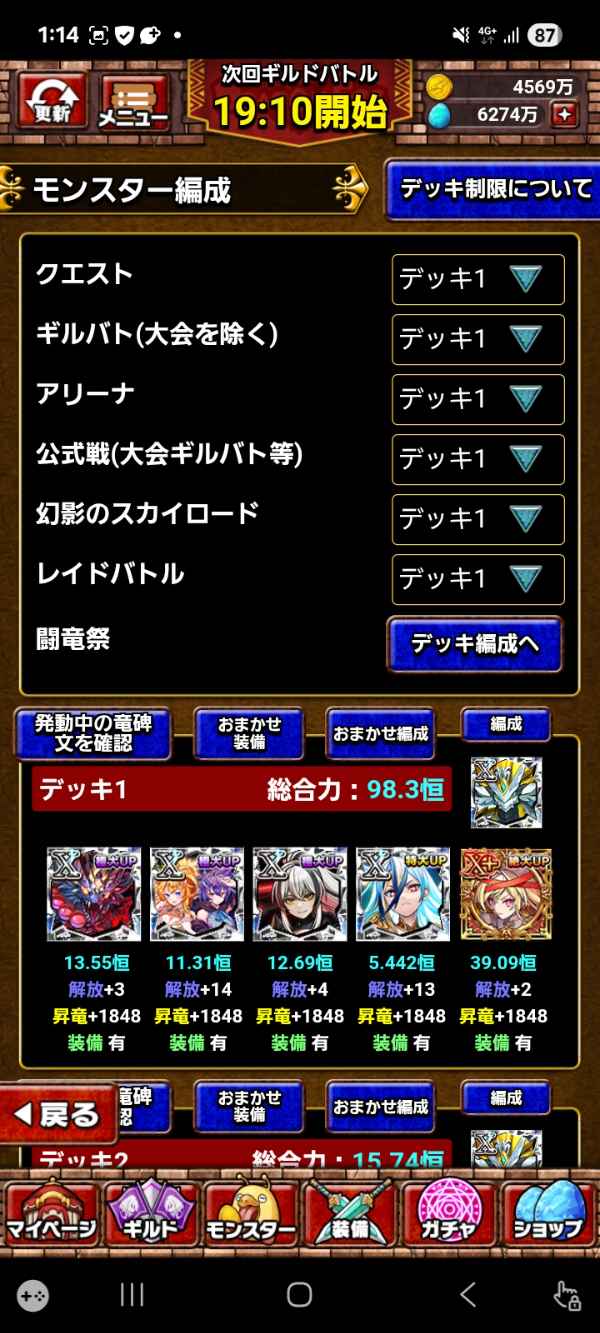The height and width of the screenshot is (1333, 600).
Task: Tap the 更新 refresh button
Action: click(x=52, y=102)
